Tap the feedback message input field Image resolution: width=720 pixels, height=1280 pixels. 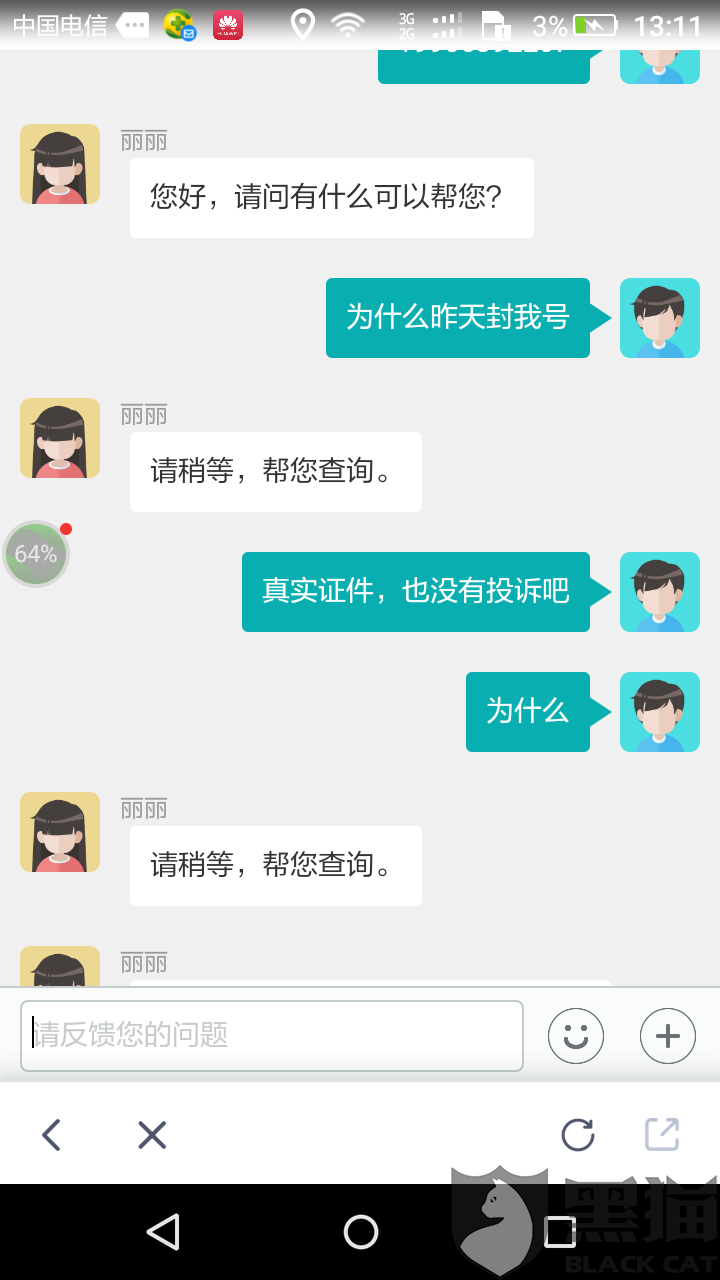click(272, 1035)
